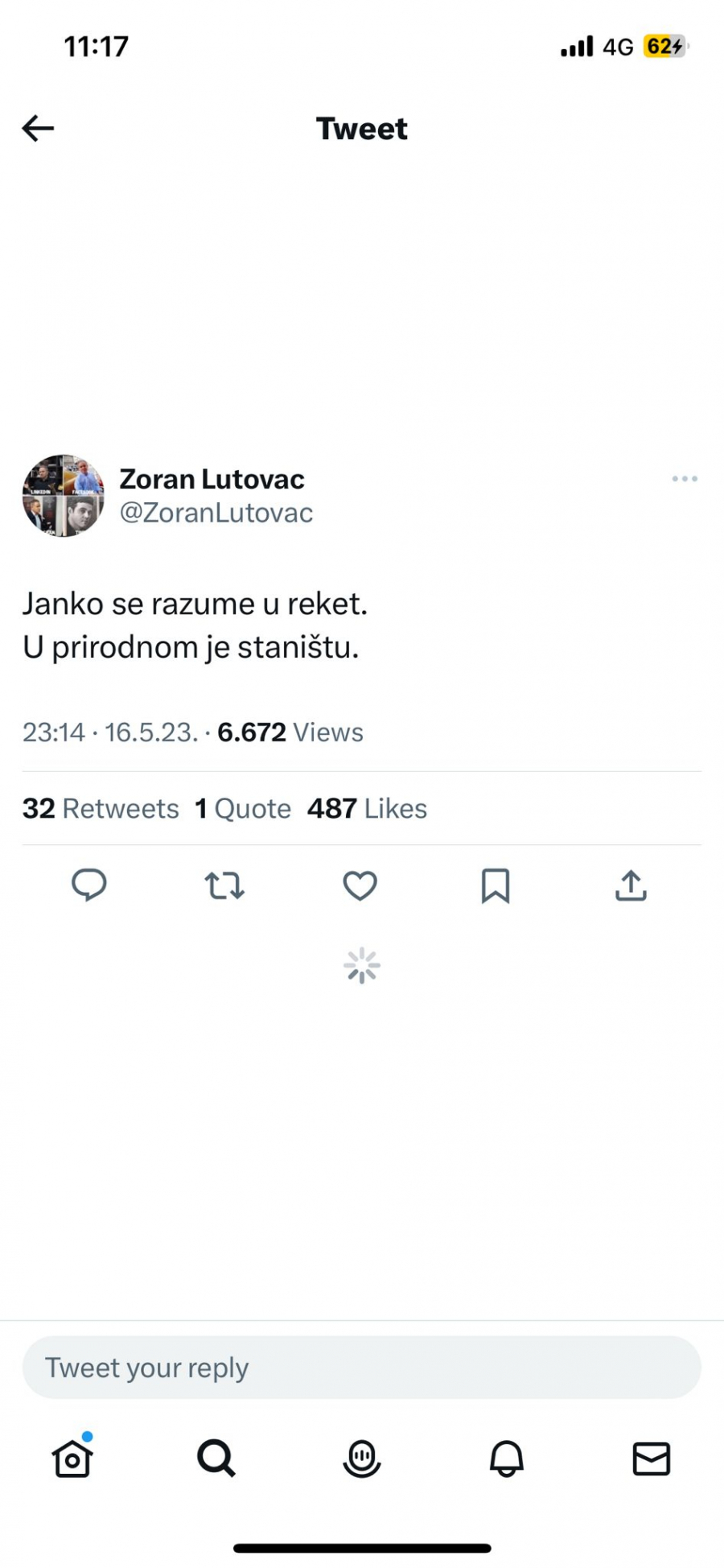
Task: Open Direct Messages envelope icon
Action: 652,1460
